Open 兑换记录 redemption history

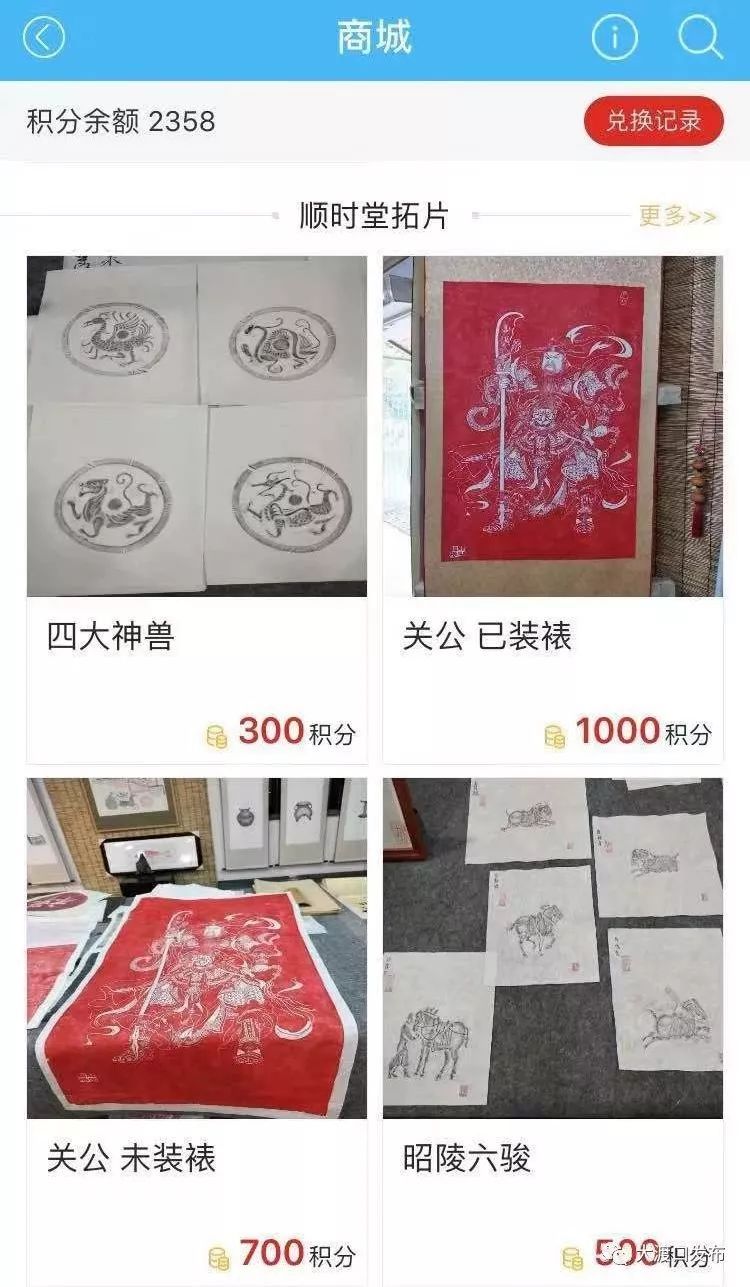click(x=653, y=122)
